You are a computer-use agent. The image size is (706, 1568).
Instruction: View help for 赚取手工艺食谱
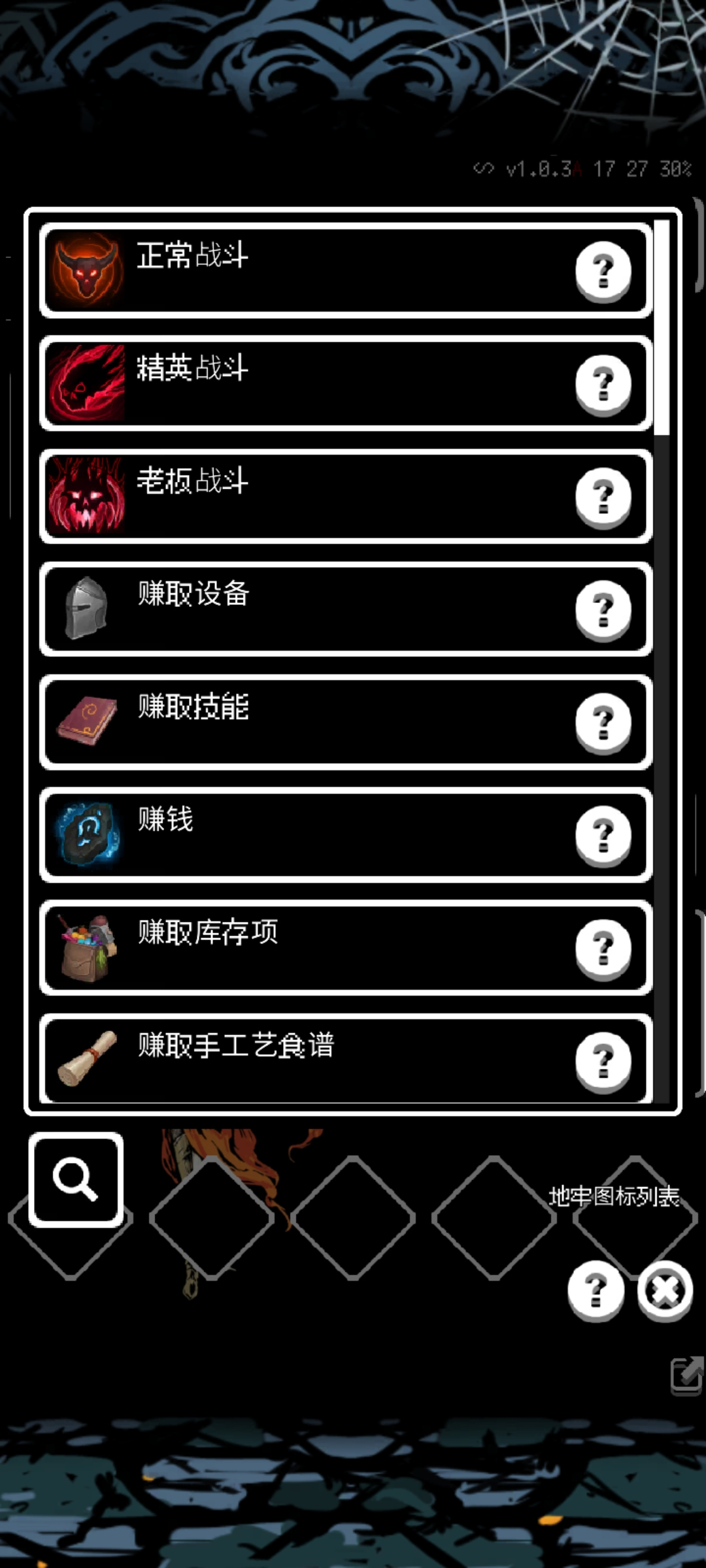click(603, 1060)
